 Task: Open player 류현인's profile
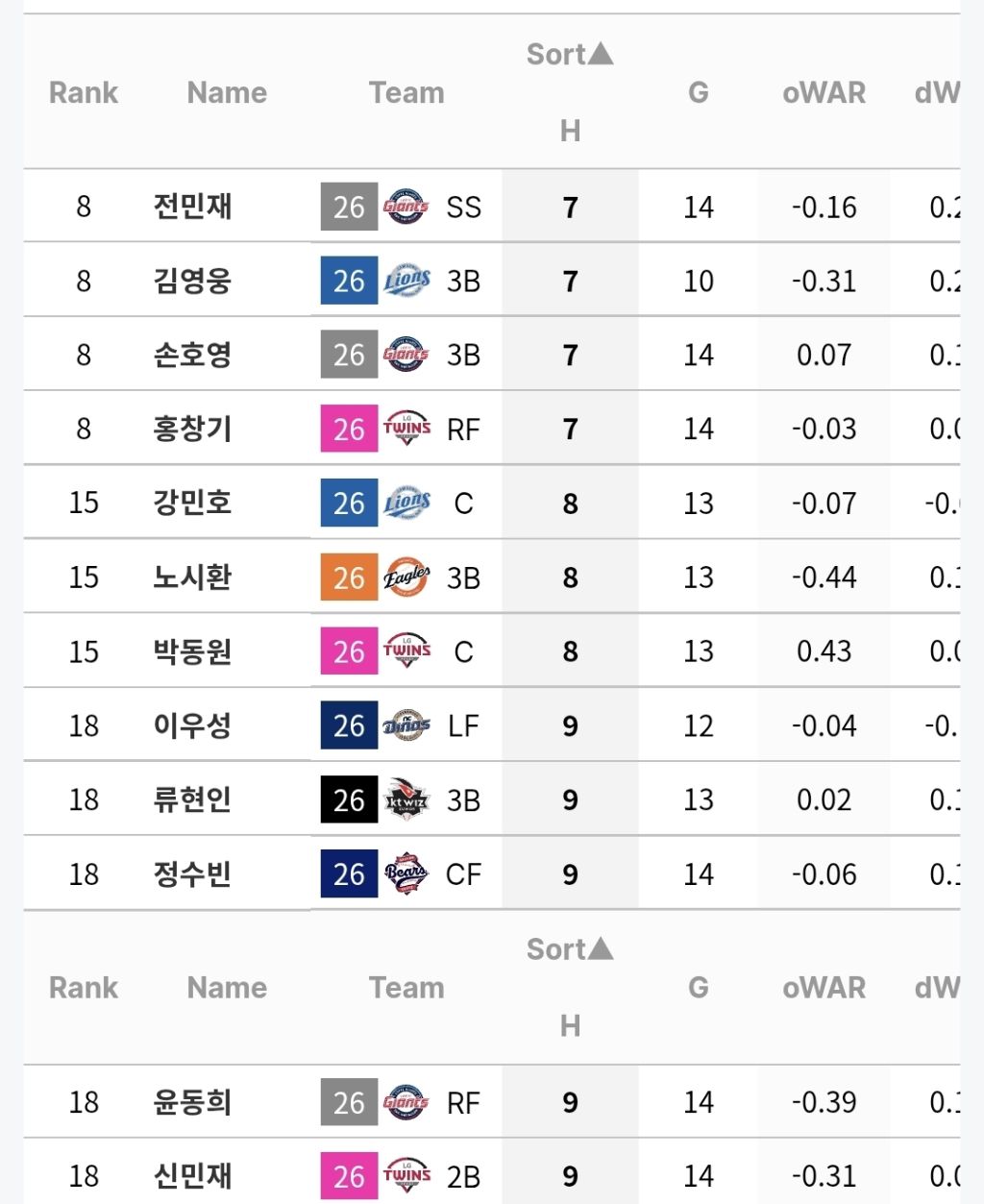[192, 799]
